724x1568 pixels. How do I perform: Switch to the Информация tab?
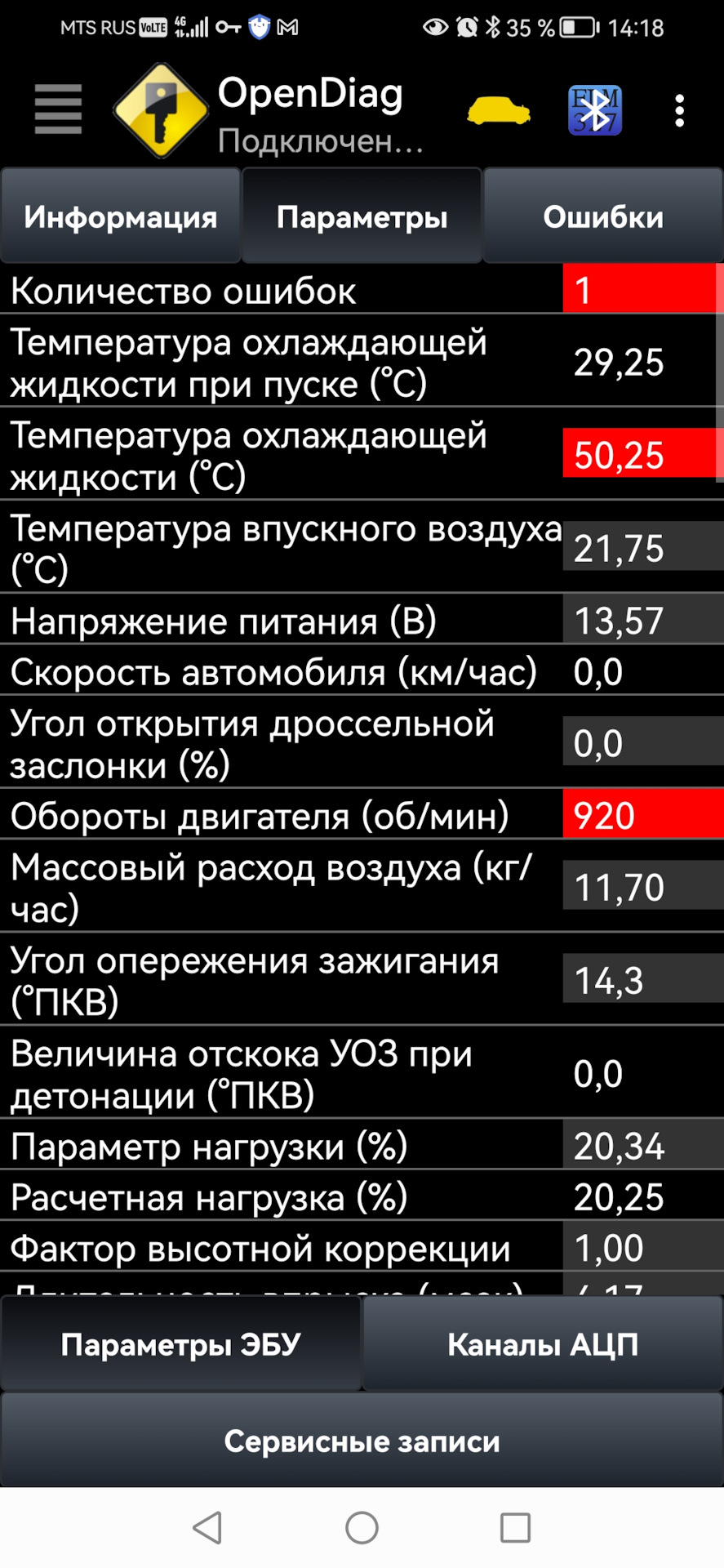point(121,216)
